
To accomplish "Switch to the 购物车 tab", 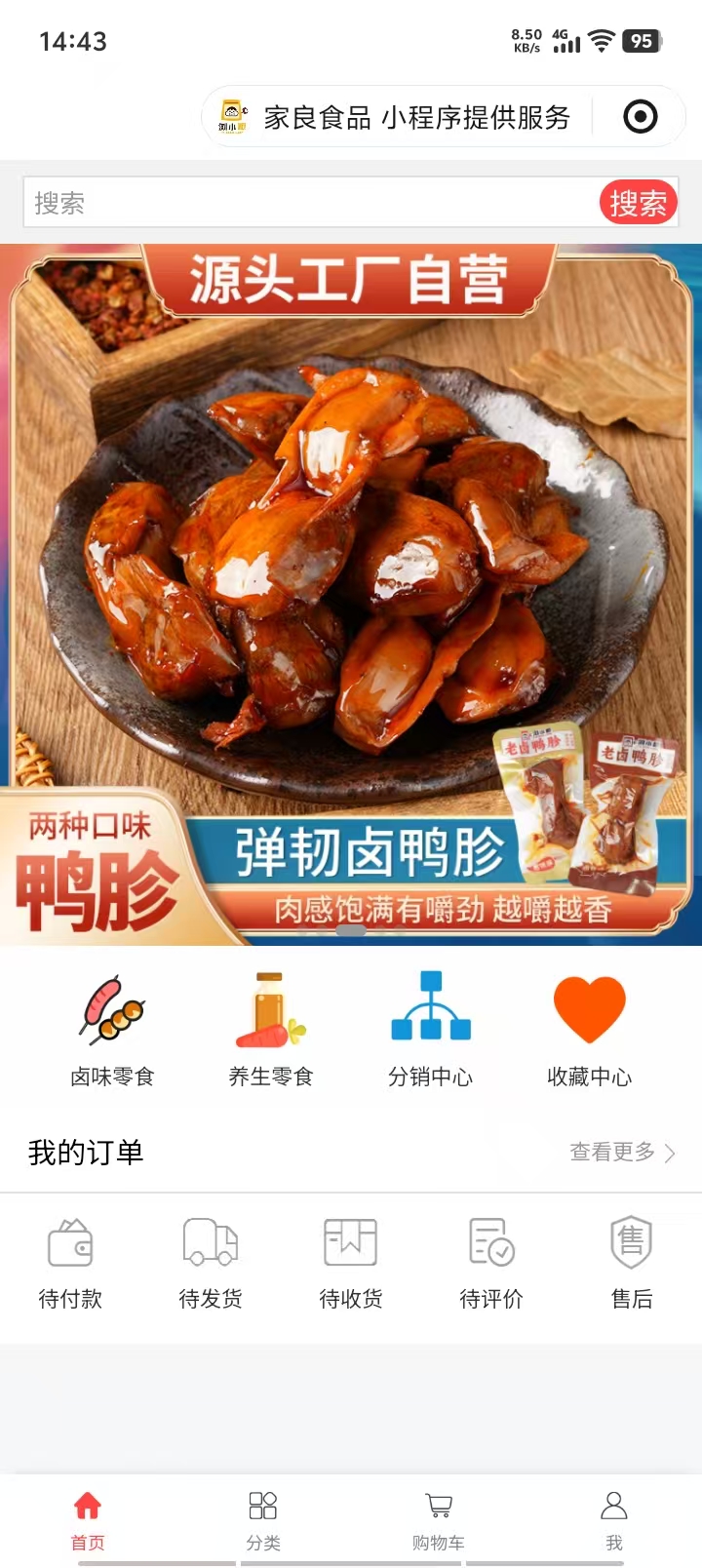I will point(439,1519).
